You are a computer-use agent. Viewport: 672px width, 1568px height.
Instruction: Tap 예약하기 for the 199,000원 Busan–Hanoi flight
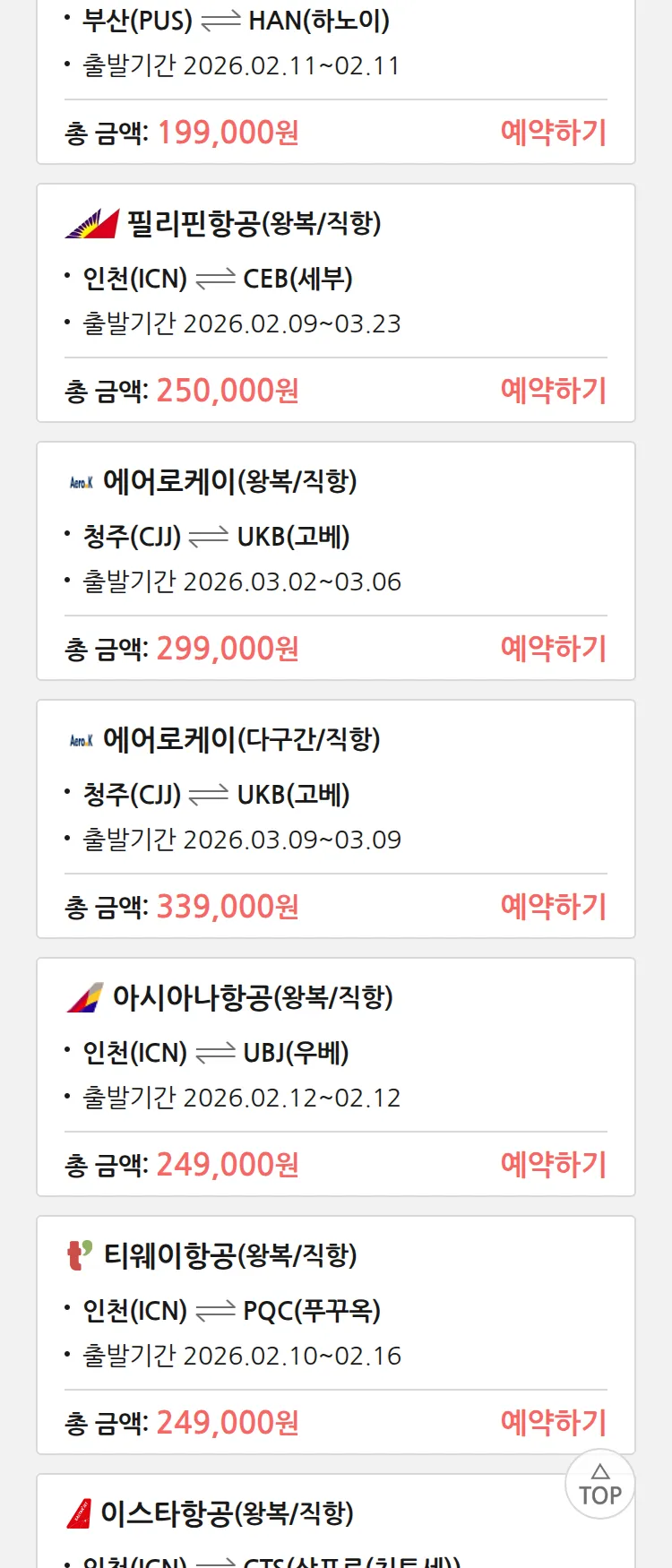(x=553, y=133)
